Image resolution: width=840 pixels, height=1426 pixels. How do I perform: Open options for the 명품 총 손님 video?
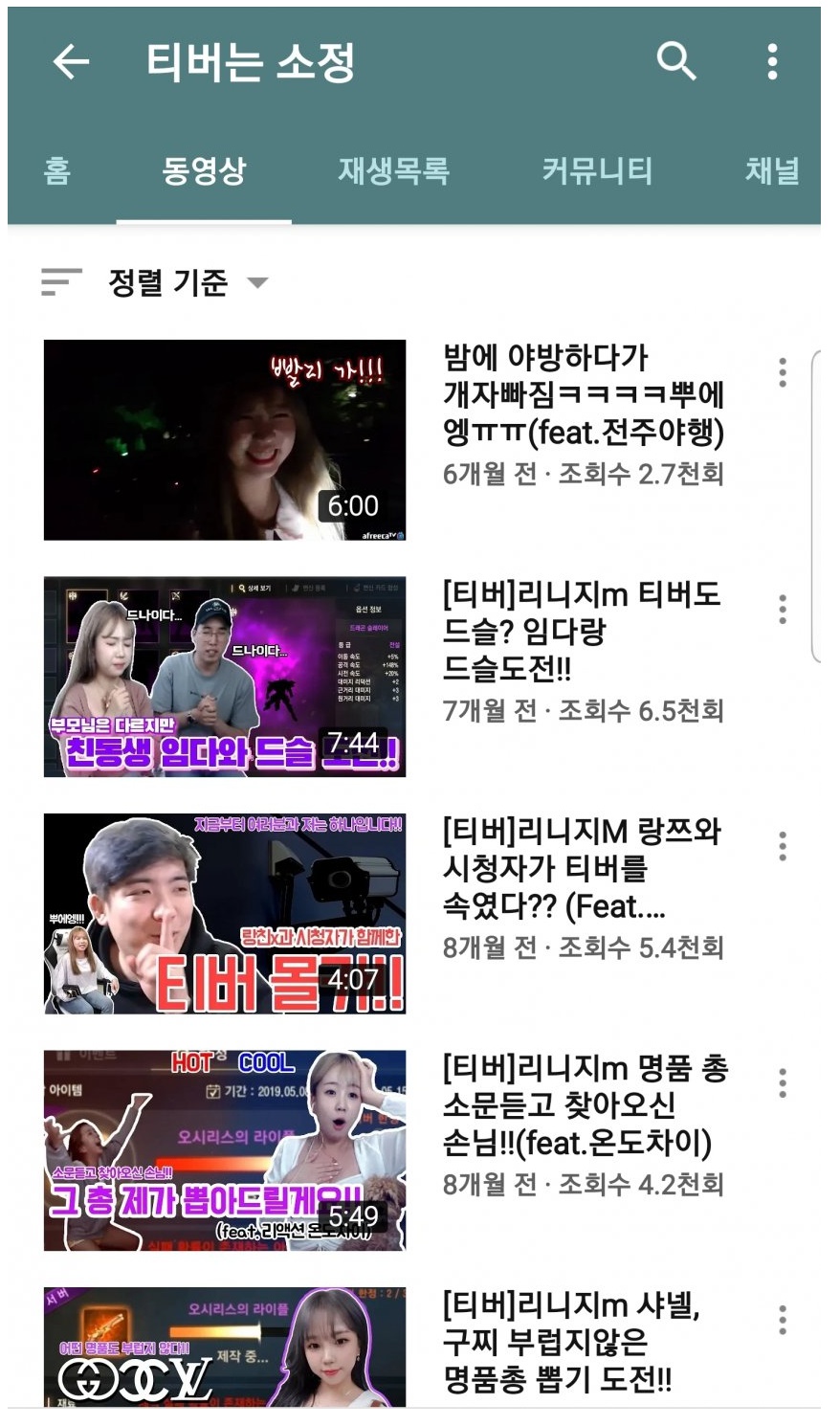click(x=783, y=1083)
